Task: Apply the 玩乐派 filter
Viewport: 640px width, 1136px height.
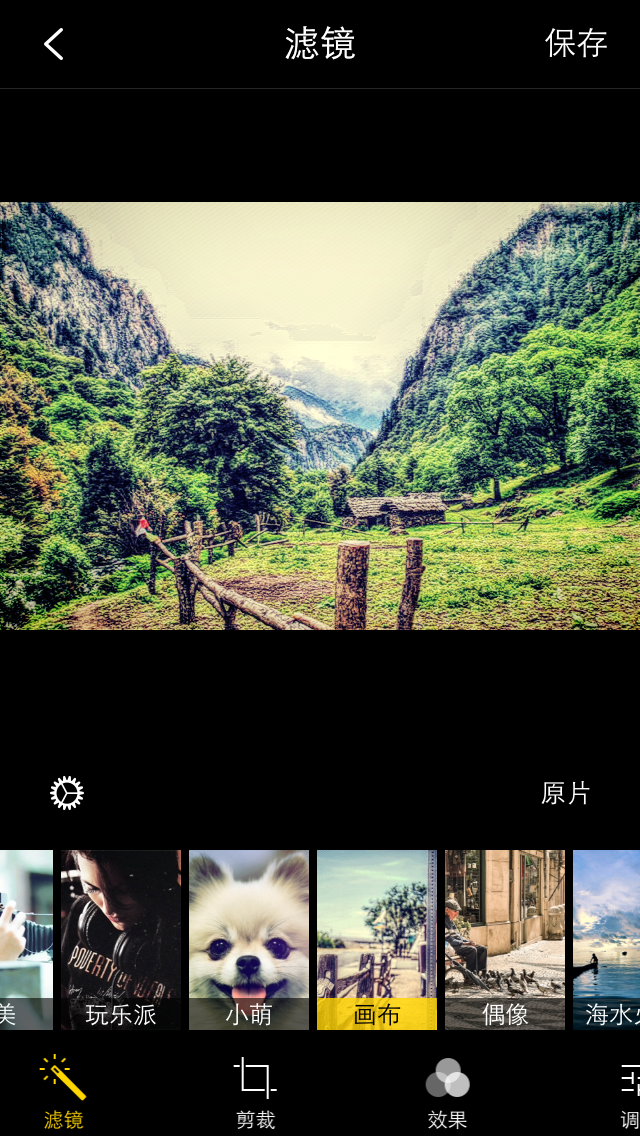Action: pyautogui.click(x=121, y=939)
